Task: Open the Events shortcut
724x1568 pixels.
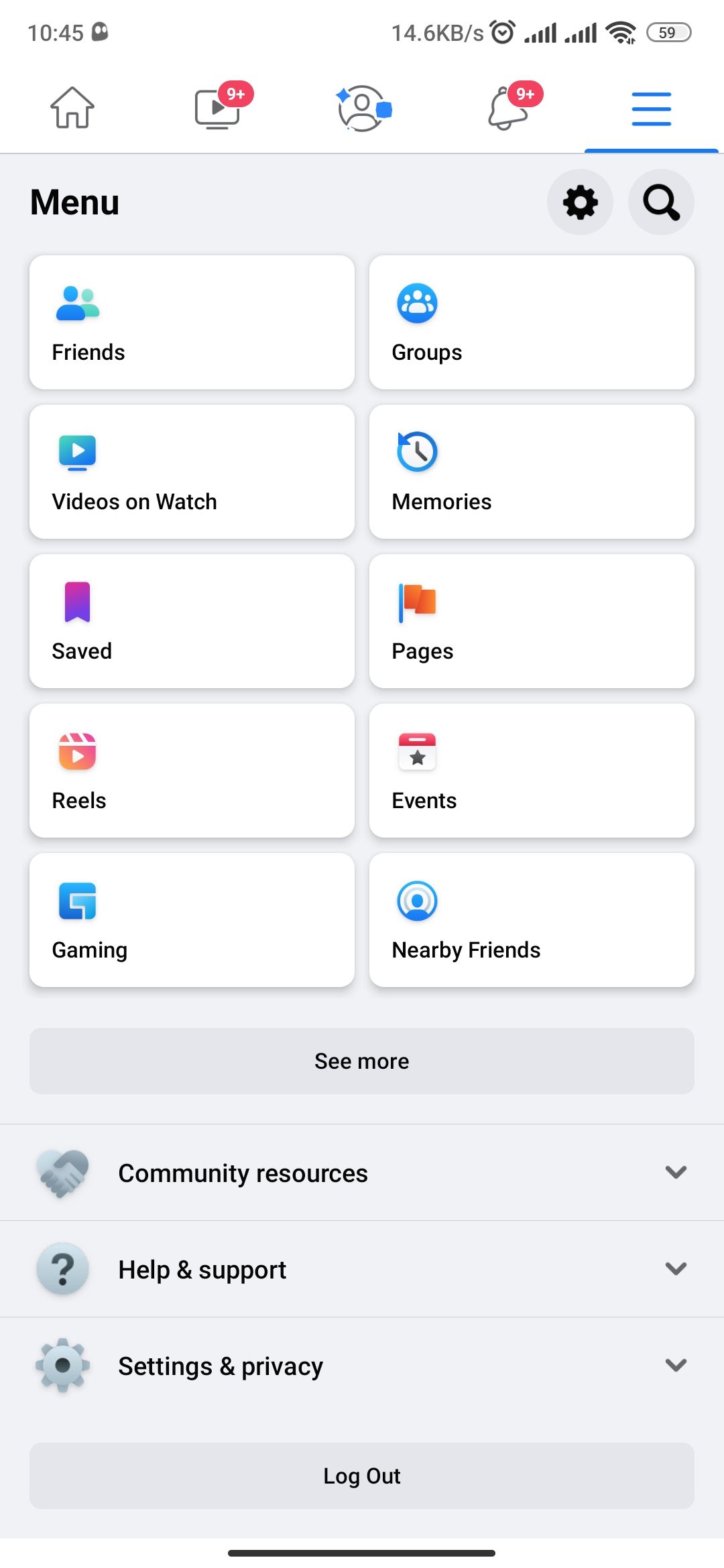Action: [x=532, y=770]
